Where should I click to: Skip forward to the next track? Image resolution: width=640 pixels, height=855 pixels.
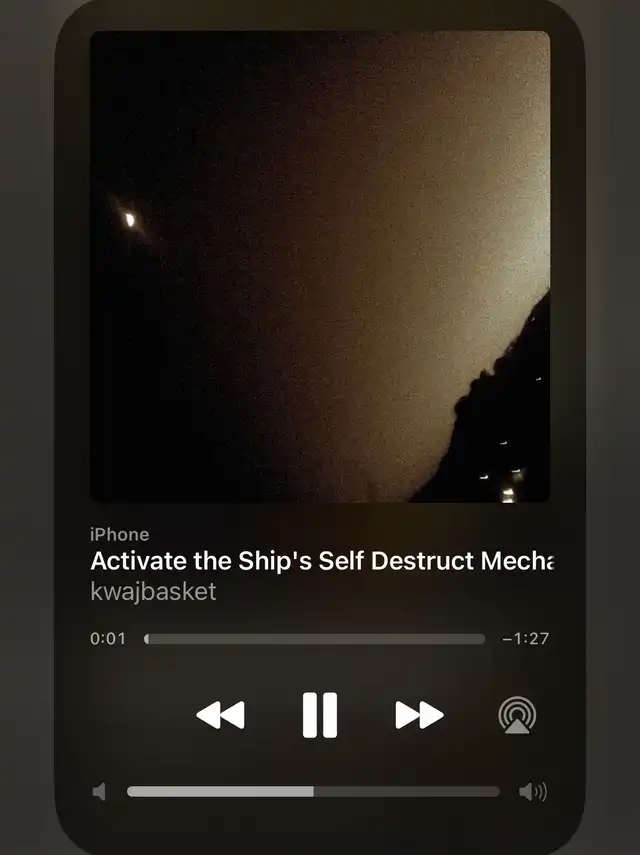click(419, 715)
